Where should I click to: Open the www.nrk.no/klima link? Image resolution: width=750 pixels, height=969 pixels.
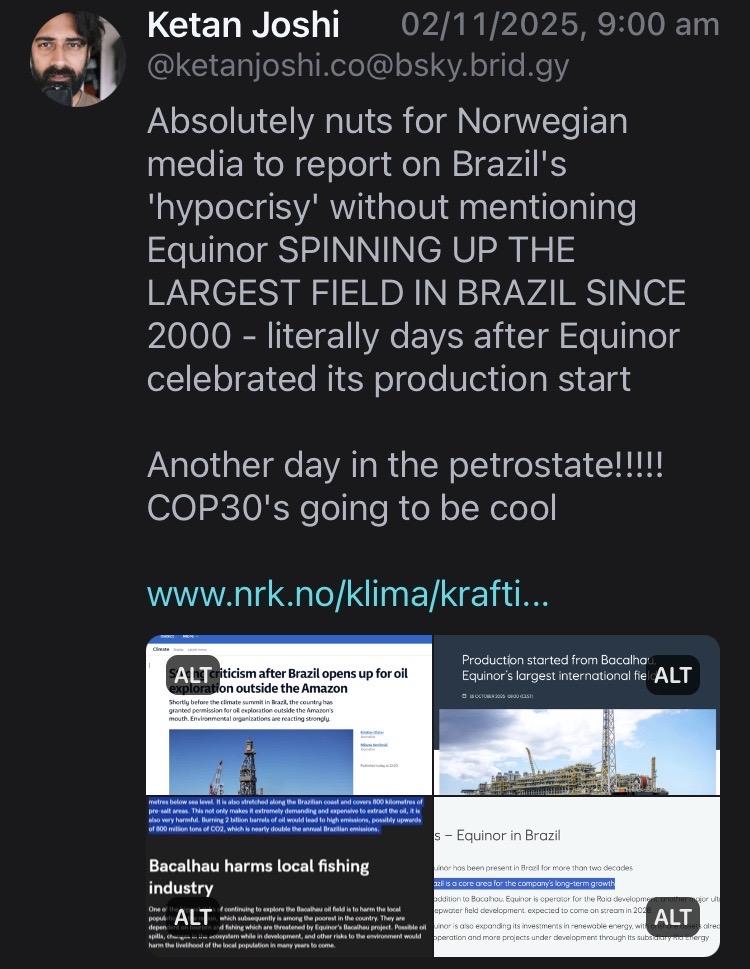[x=347, y=594]
